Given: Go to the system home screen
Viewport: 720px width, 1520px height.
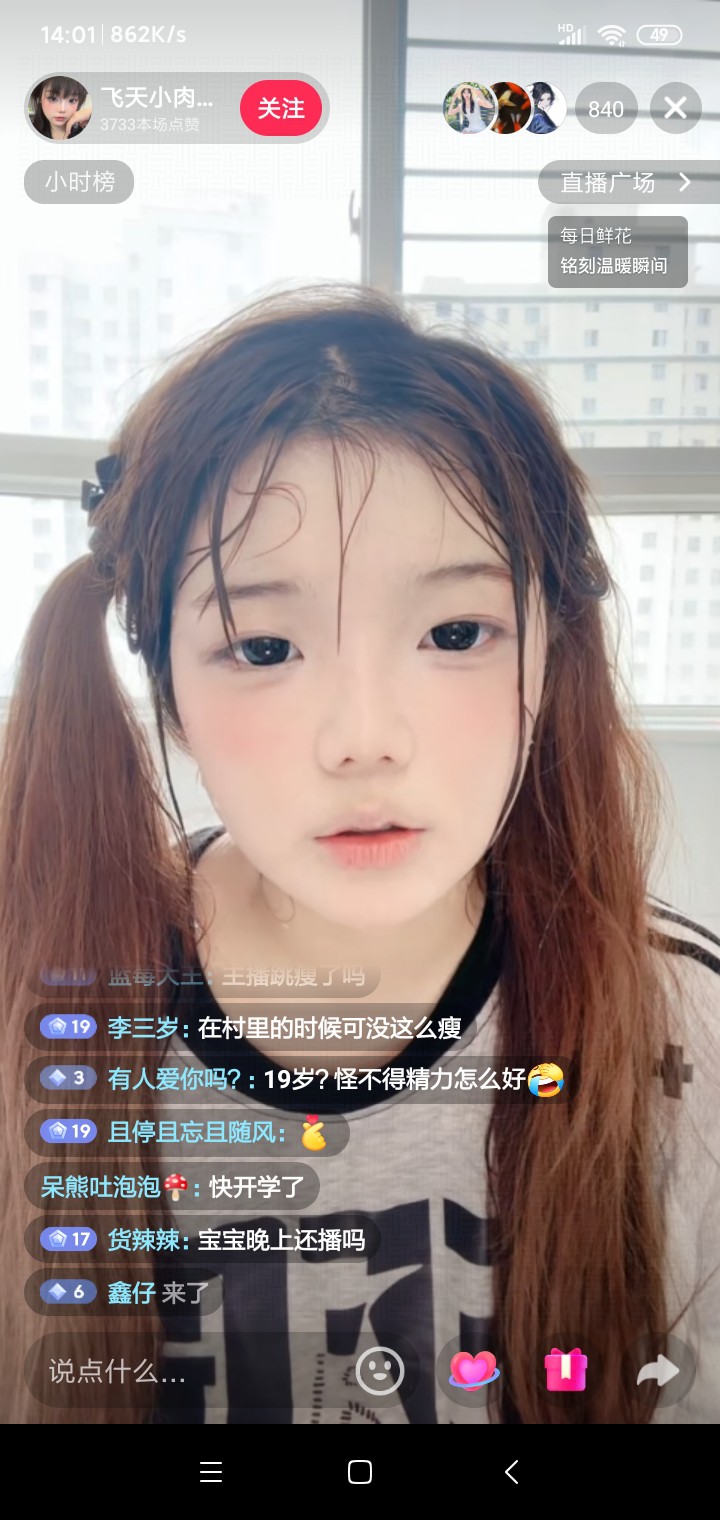Looking at the screenshot, I should (x=360, y=1471).
